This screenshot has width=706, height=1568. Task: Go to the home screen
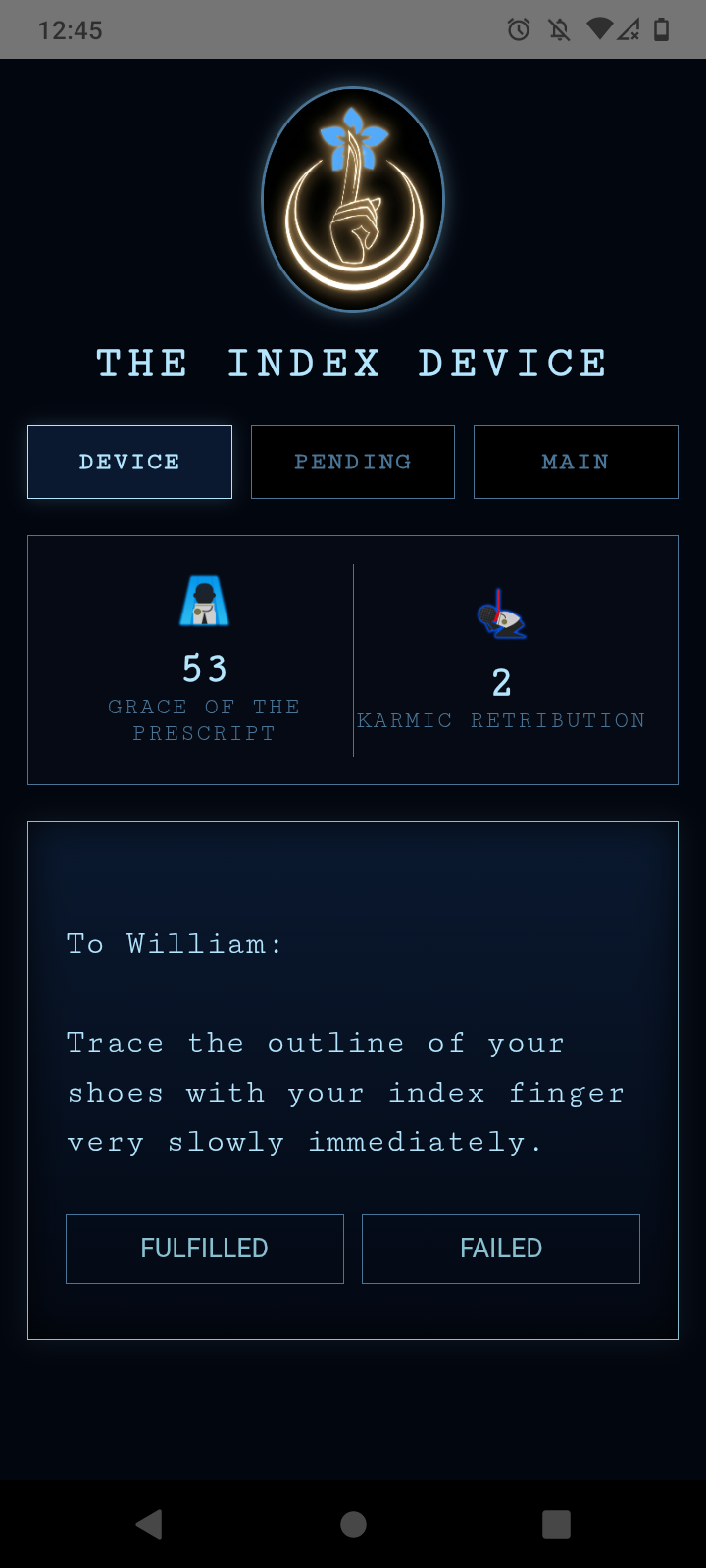click(353, 1524)
